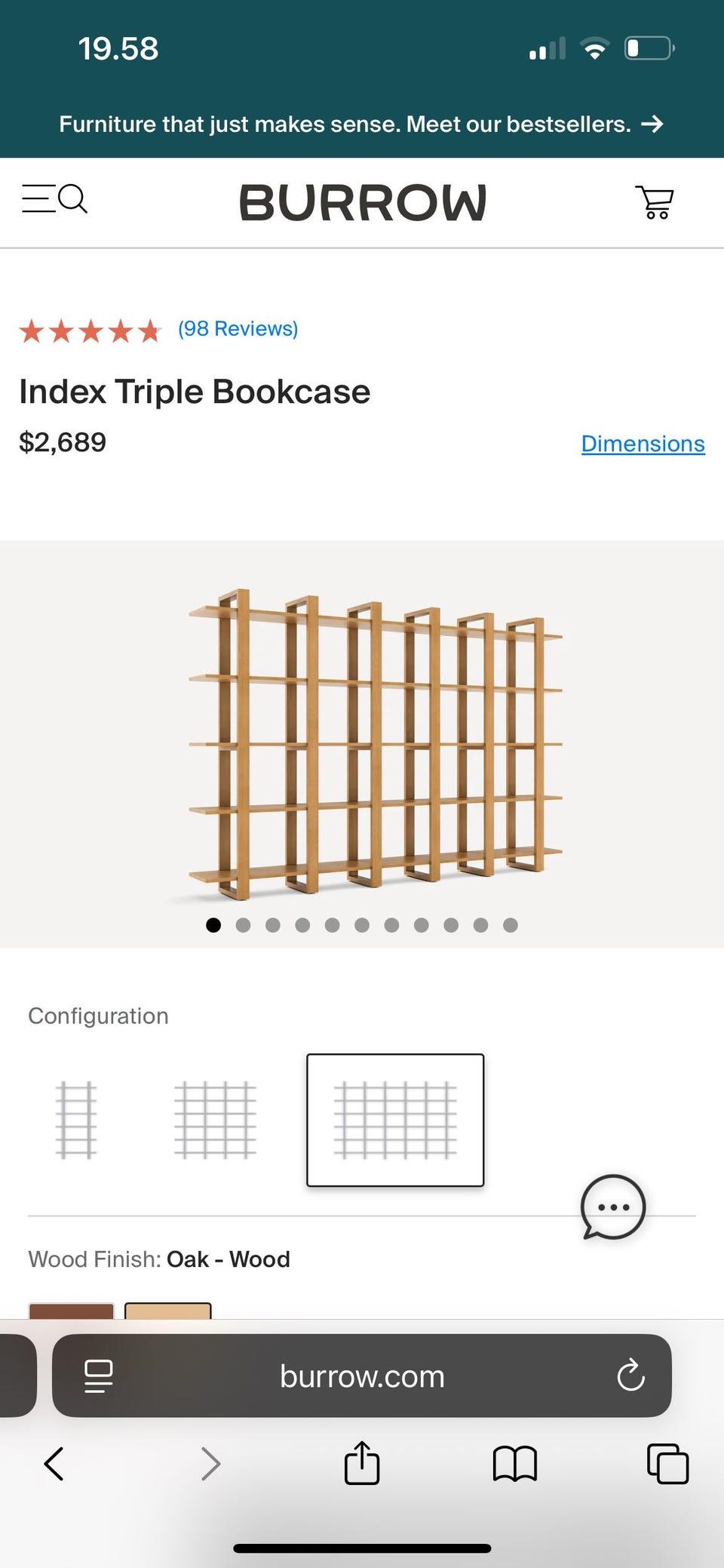The width and height of the screenshot is (724, 1568).
Task: Choose the walnut wood finish swatch
Action: [x=71, y=1311]
